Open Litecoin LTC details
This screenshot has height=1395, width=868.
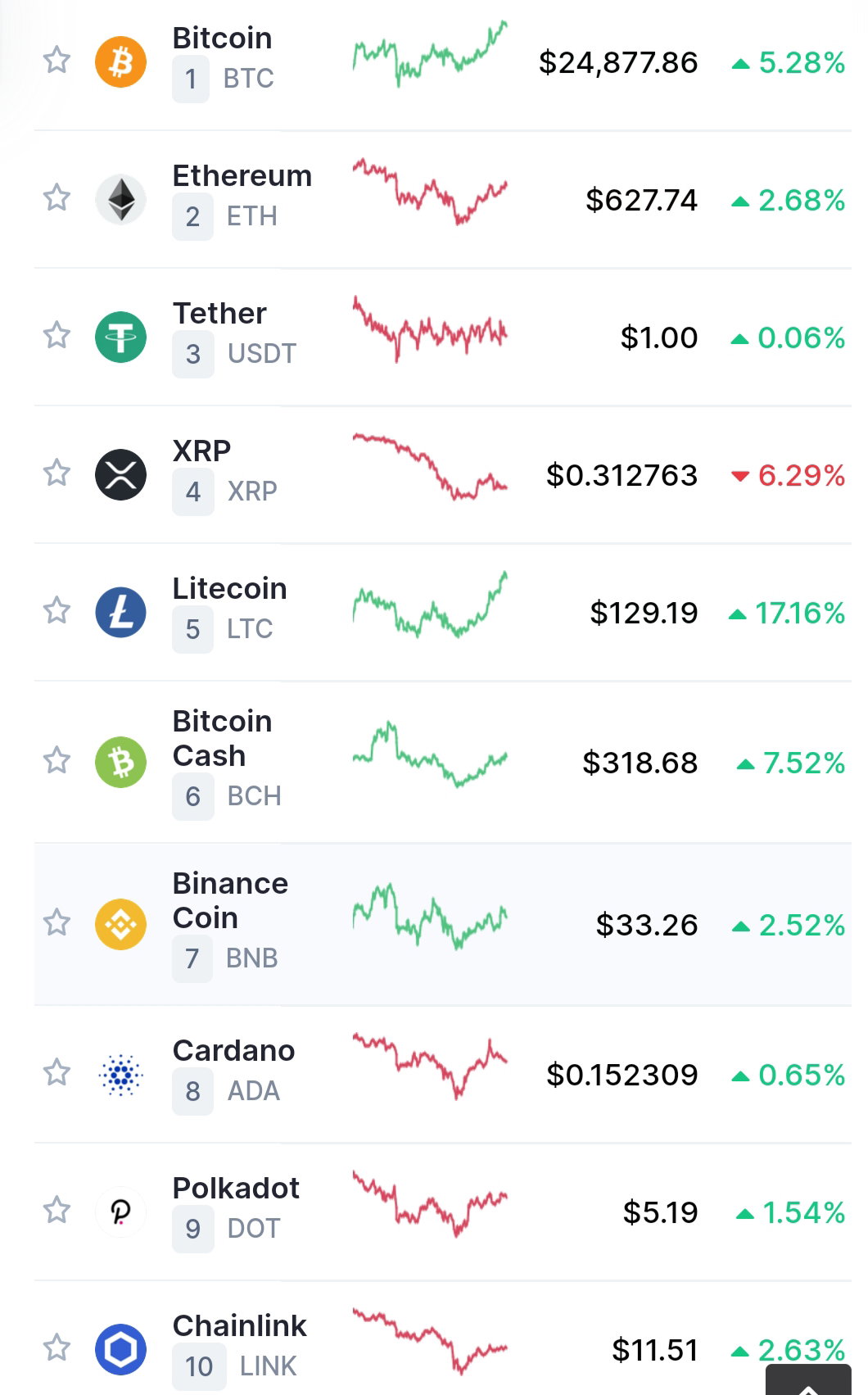(x=443, y=612)
